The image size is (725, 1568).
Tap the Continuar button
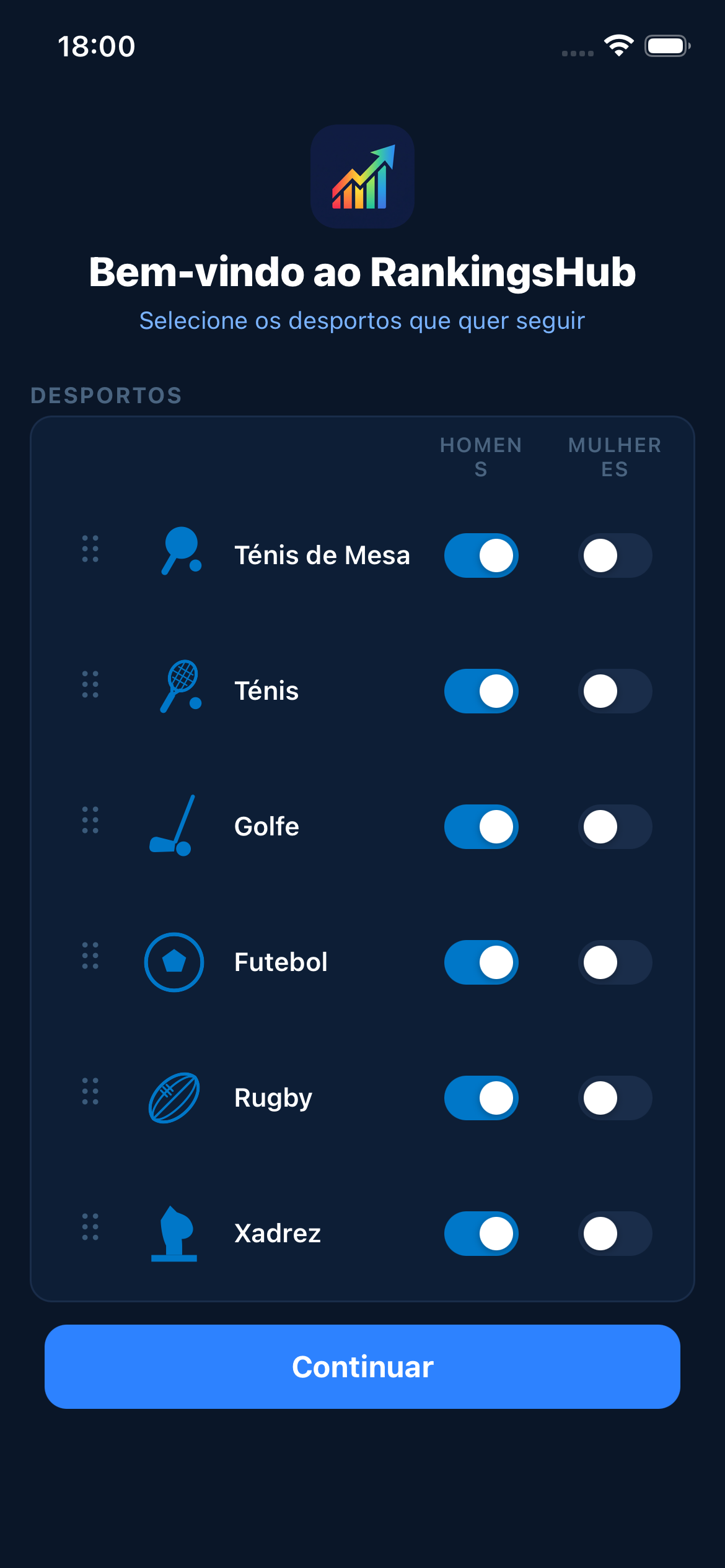pyautogui.click(x=362, y=1367)
